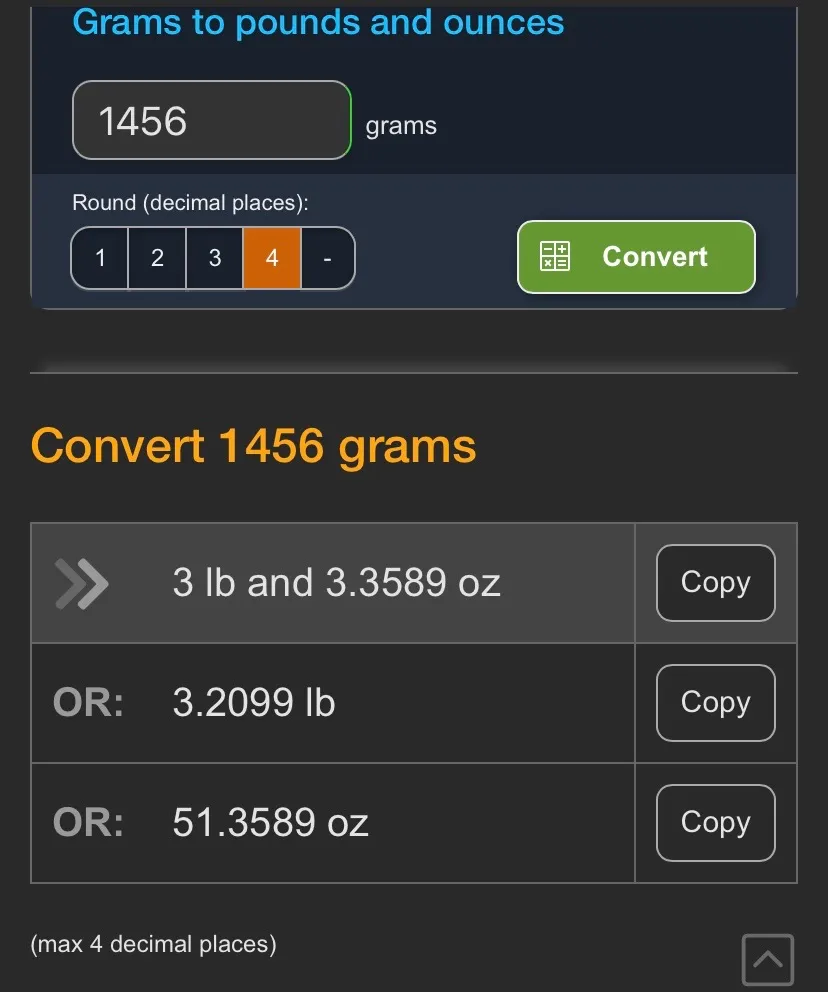This screenshot has height=992, width=828.
Task: Set rounding to 1 decimal place
Action: point(100,258)
